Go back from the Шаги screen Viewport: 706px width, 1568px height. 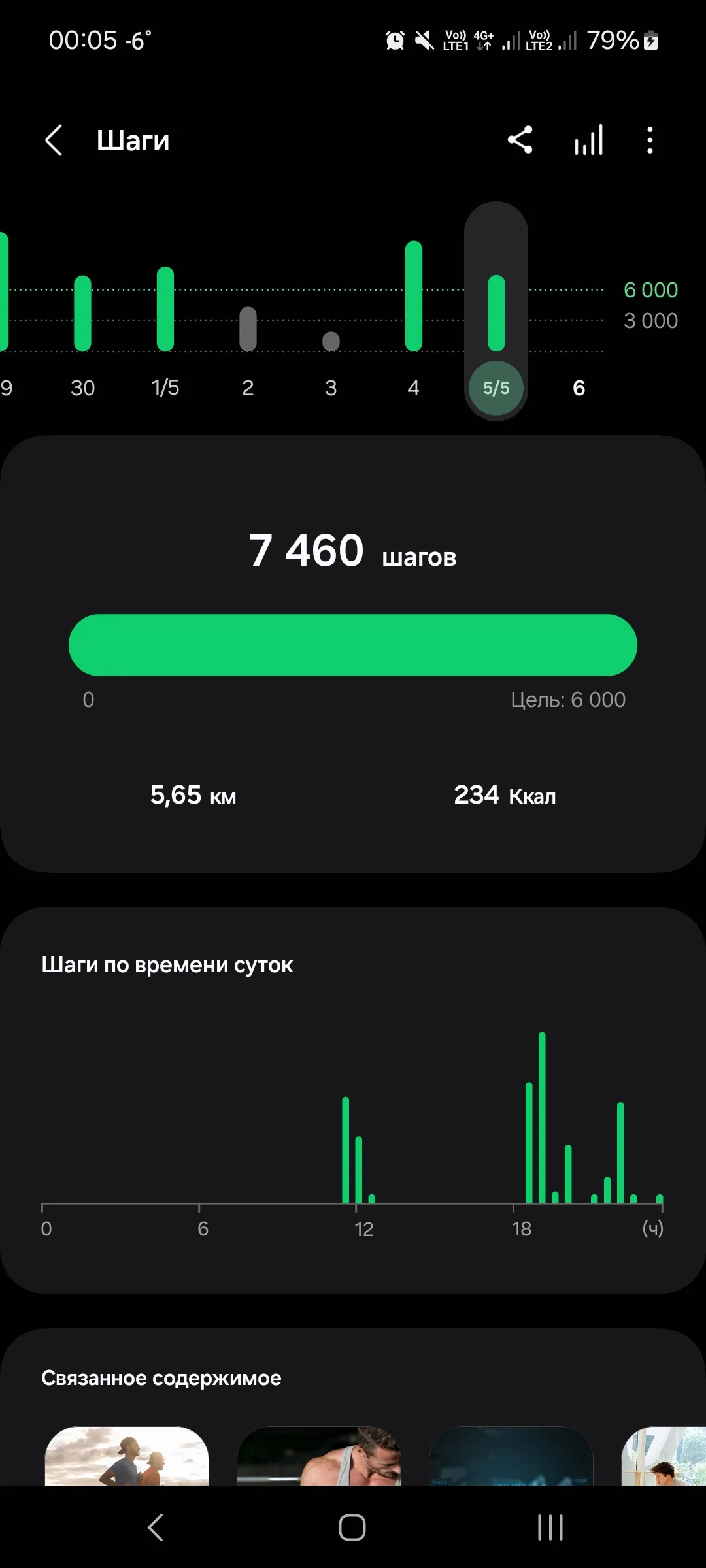click(x=54, y=140)
